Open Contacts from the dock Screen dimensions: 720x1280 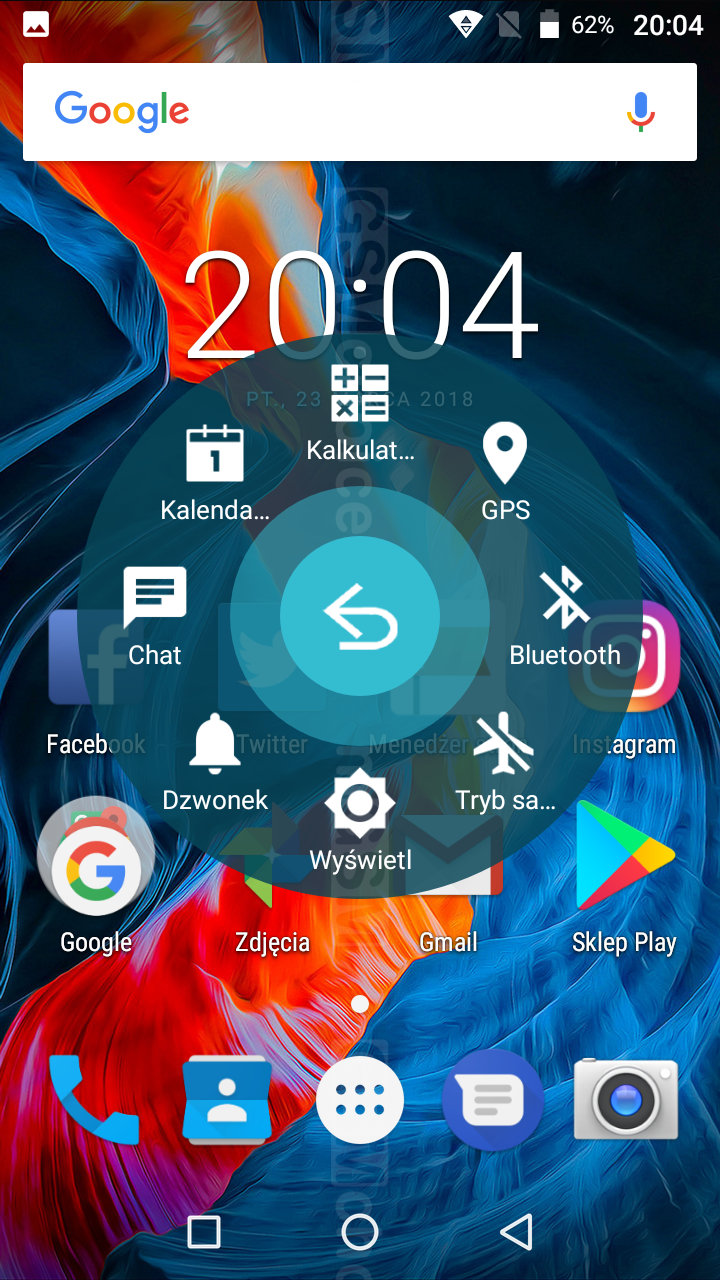[227, 1100]
